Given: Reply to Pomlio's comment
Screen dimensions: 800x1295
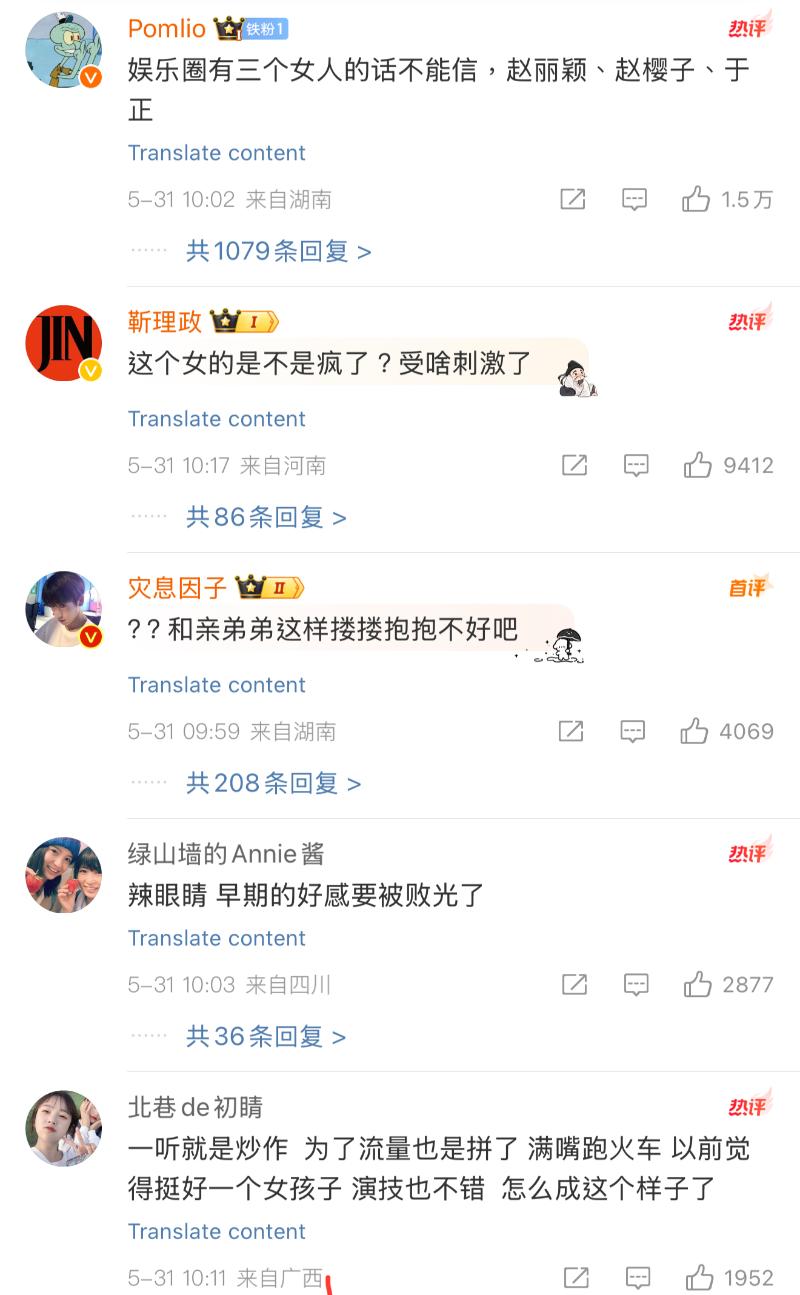Looking at the screenshot, I should (635, 199).
